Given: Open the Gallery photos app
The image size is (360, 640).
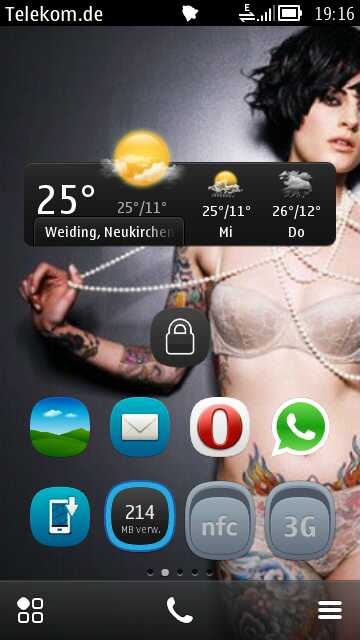Looking at the screenshot, I should [60, 426].
